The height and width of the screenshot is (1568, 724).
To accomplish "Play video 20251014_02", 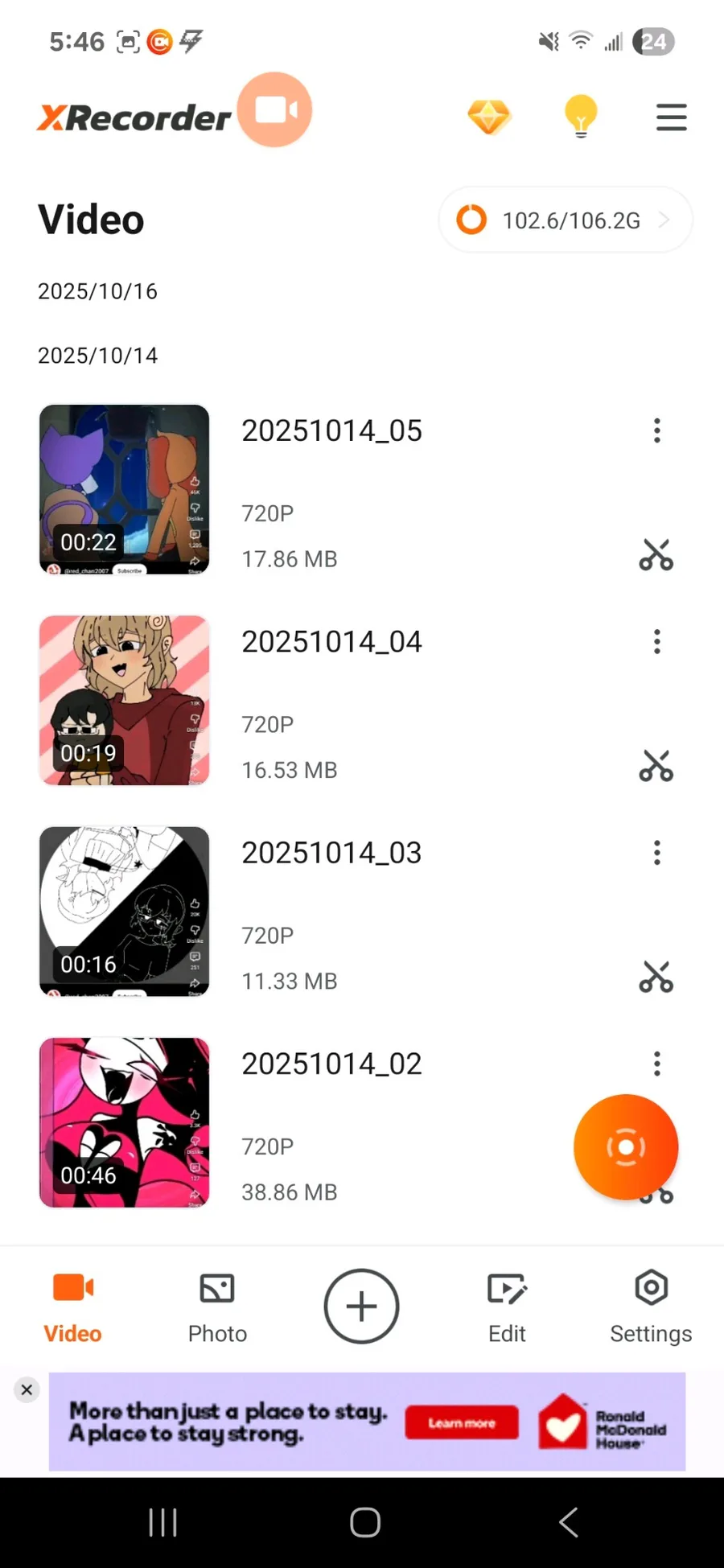I will point(125,1122).
